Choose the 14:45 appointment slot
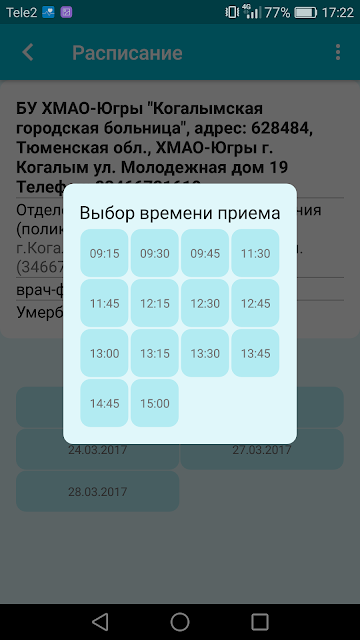The width and height of the screenshot is (360, 640). 104,403
